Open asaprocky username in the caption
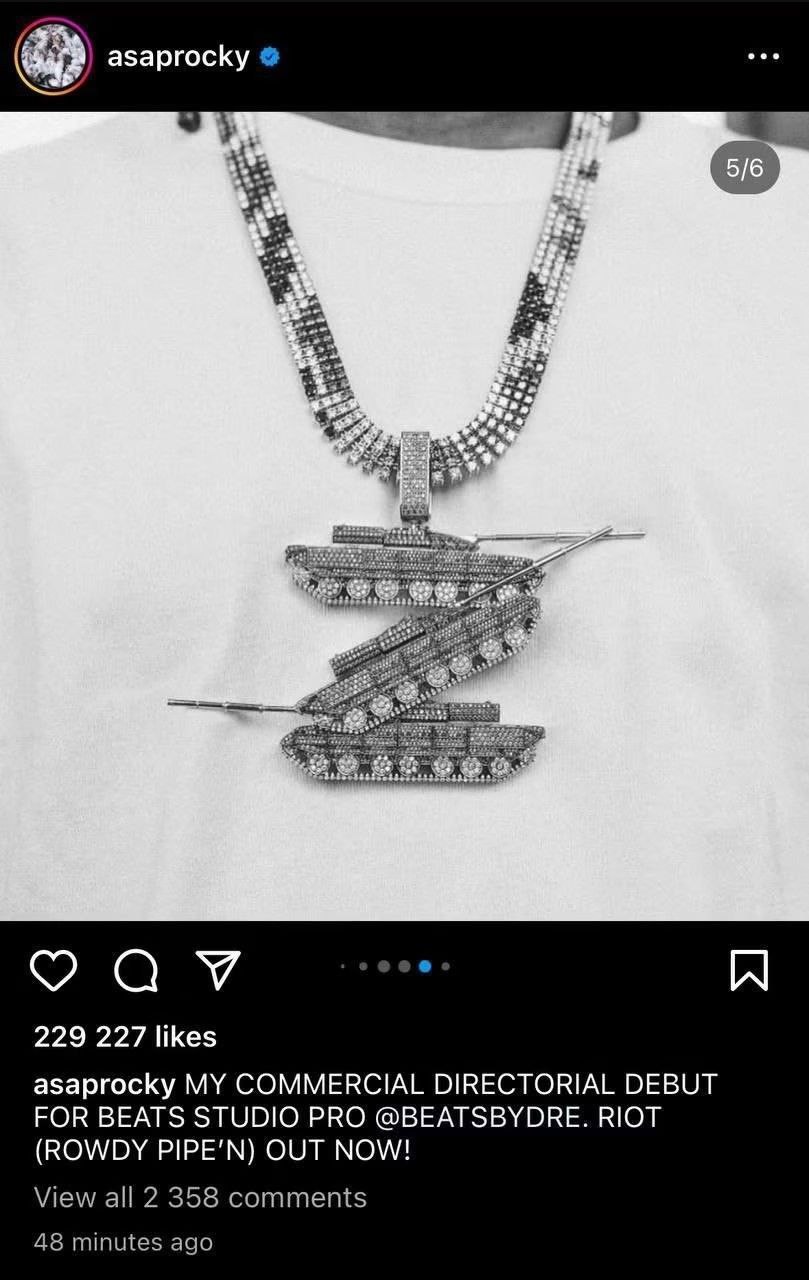The height and width of the screenshot is (1280, 809). 104,1084
